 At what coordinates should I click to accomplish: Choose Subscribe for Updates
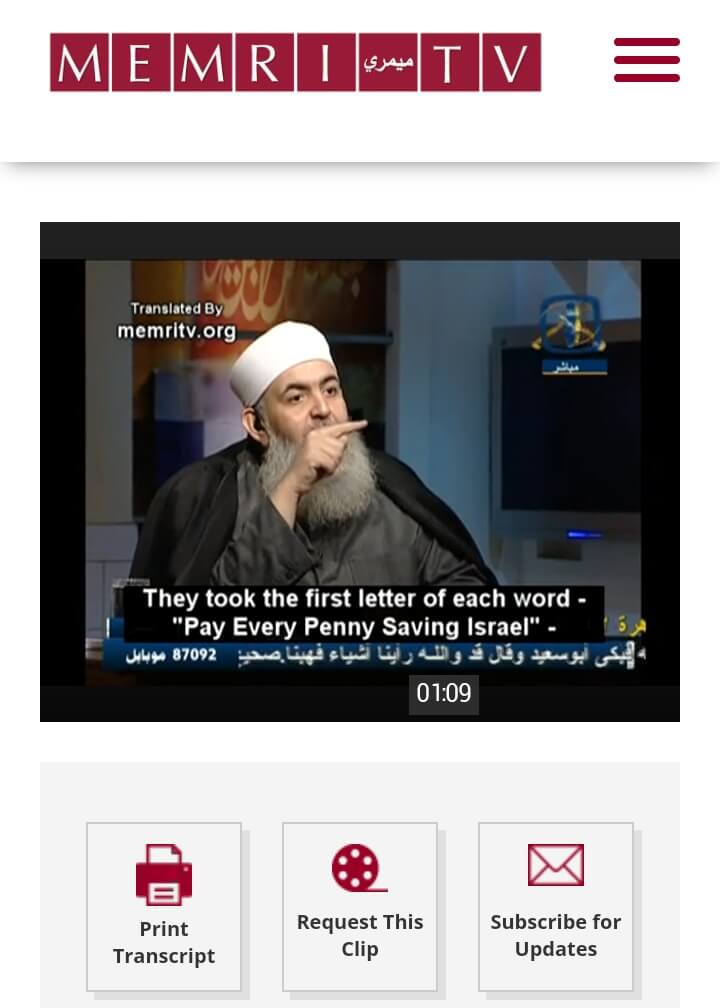[x=555, y=906]
